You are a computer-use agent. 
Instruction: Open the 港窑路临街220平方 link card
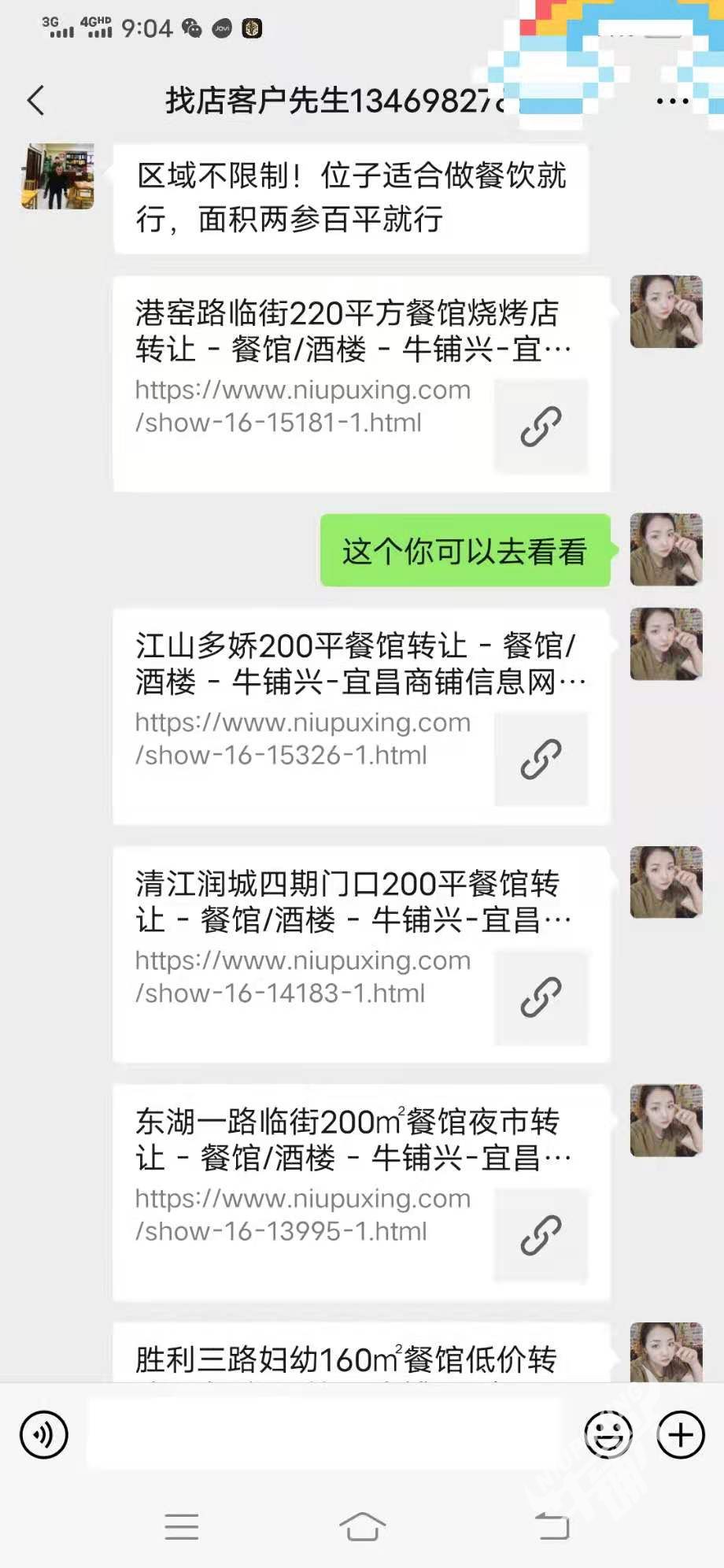[x=361, y=384]
